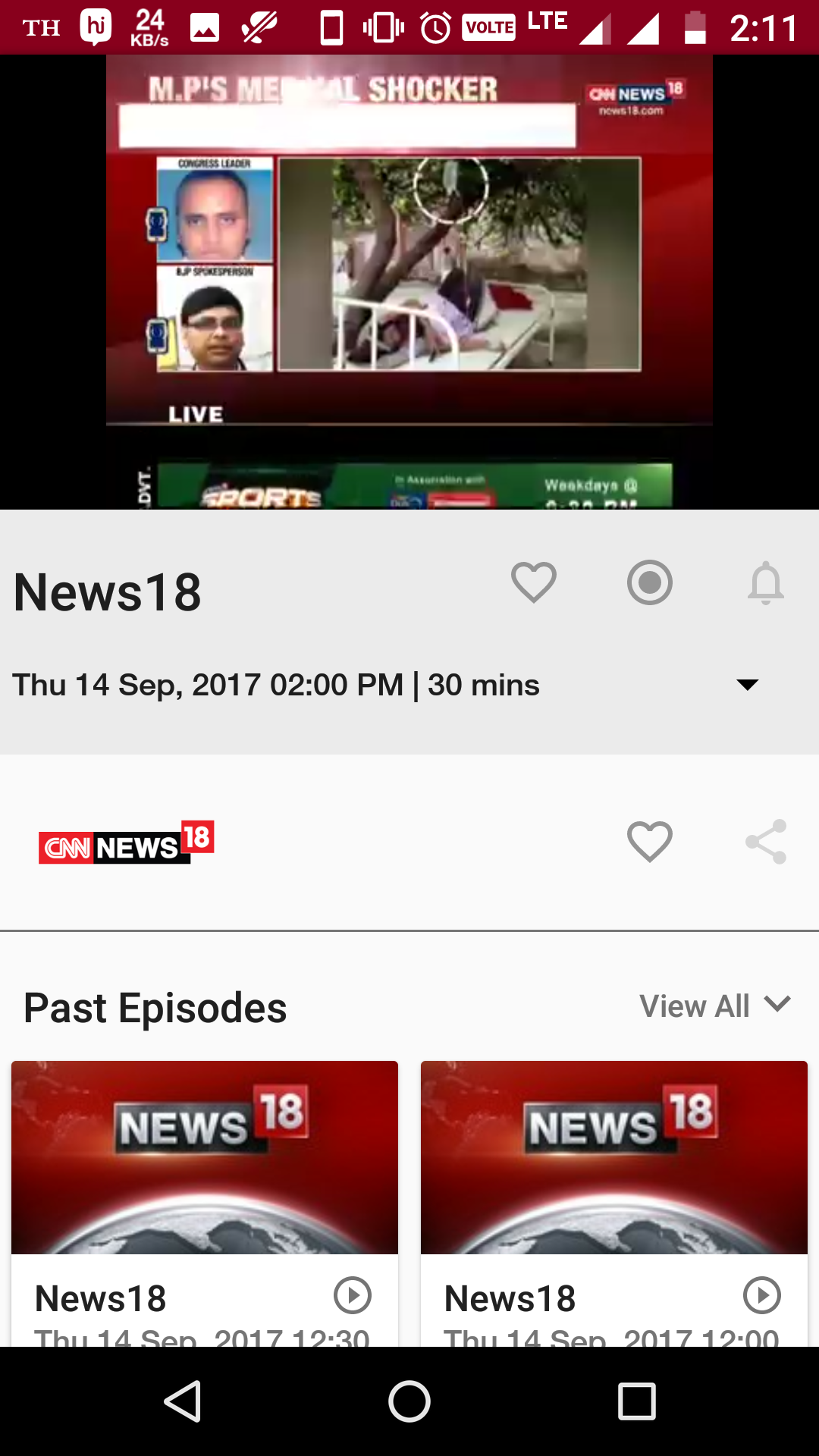Open the News18 12:00 past episode card

click(x=614, y=1157)
